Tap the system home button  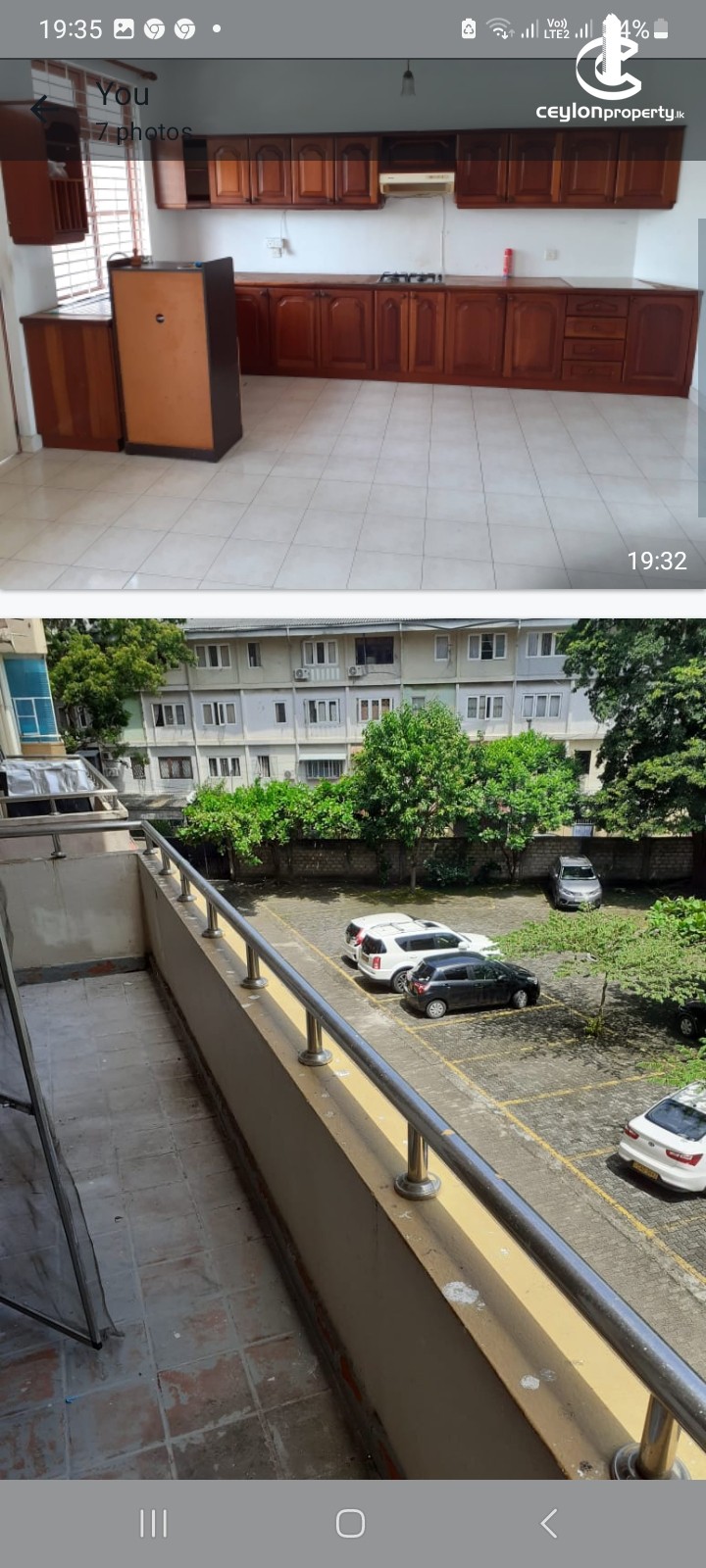coord(350,1523)
